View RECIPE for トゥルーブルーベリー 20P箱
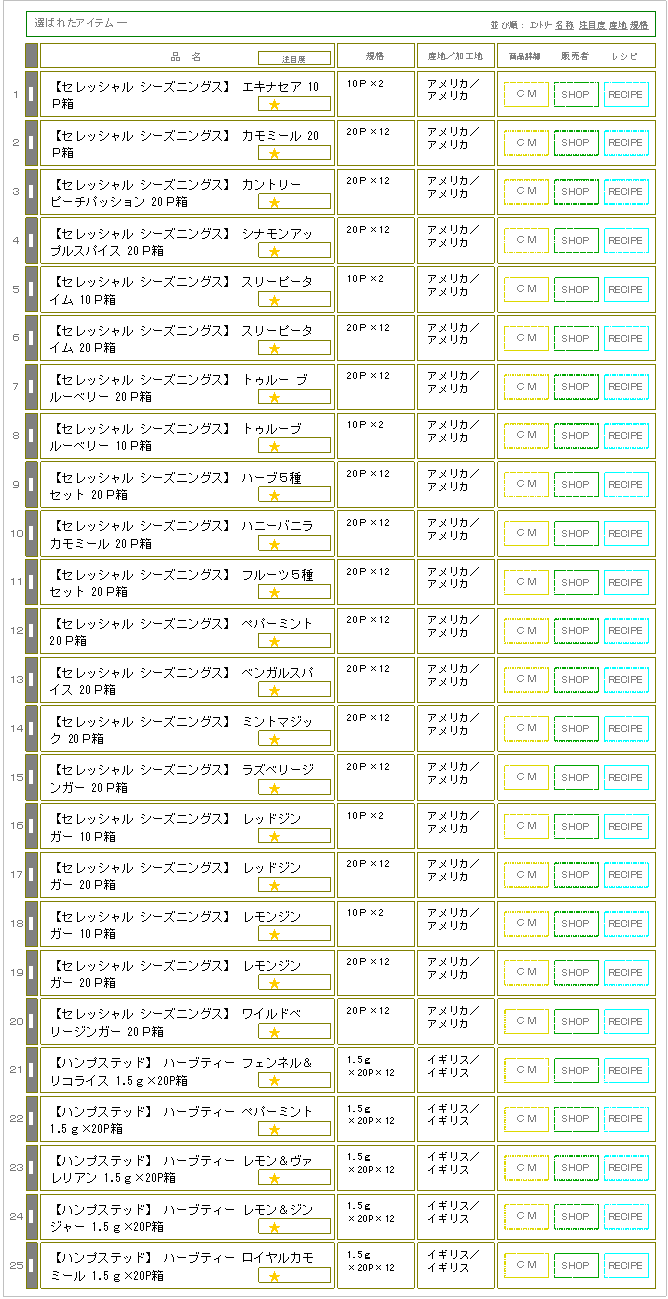This screenshot has width=668, height=1299. (626, 387)
